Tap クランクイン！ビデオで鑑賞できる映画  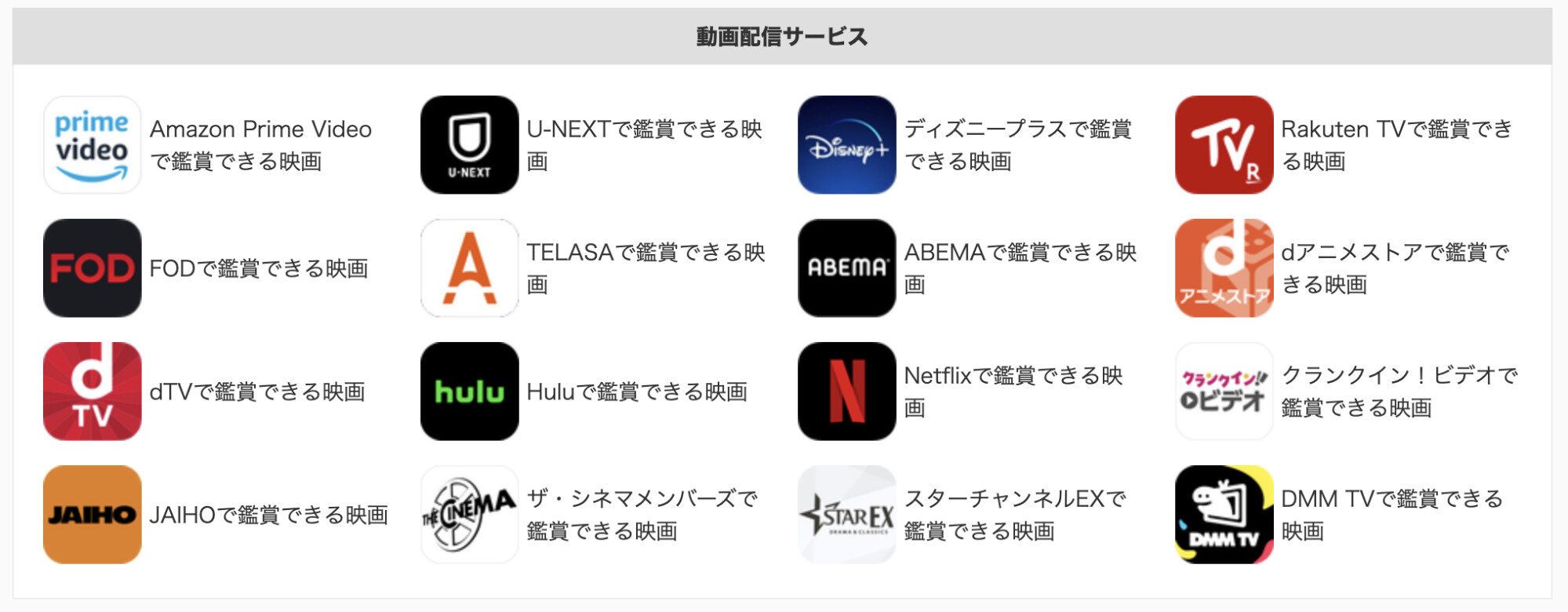1399,392
